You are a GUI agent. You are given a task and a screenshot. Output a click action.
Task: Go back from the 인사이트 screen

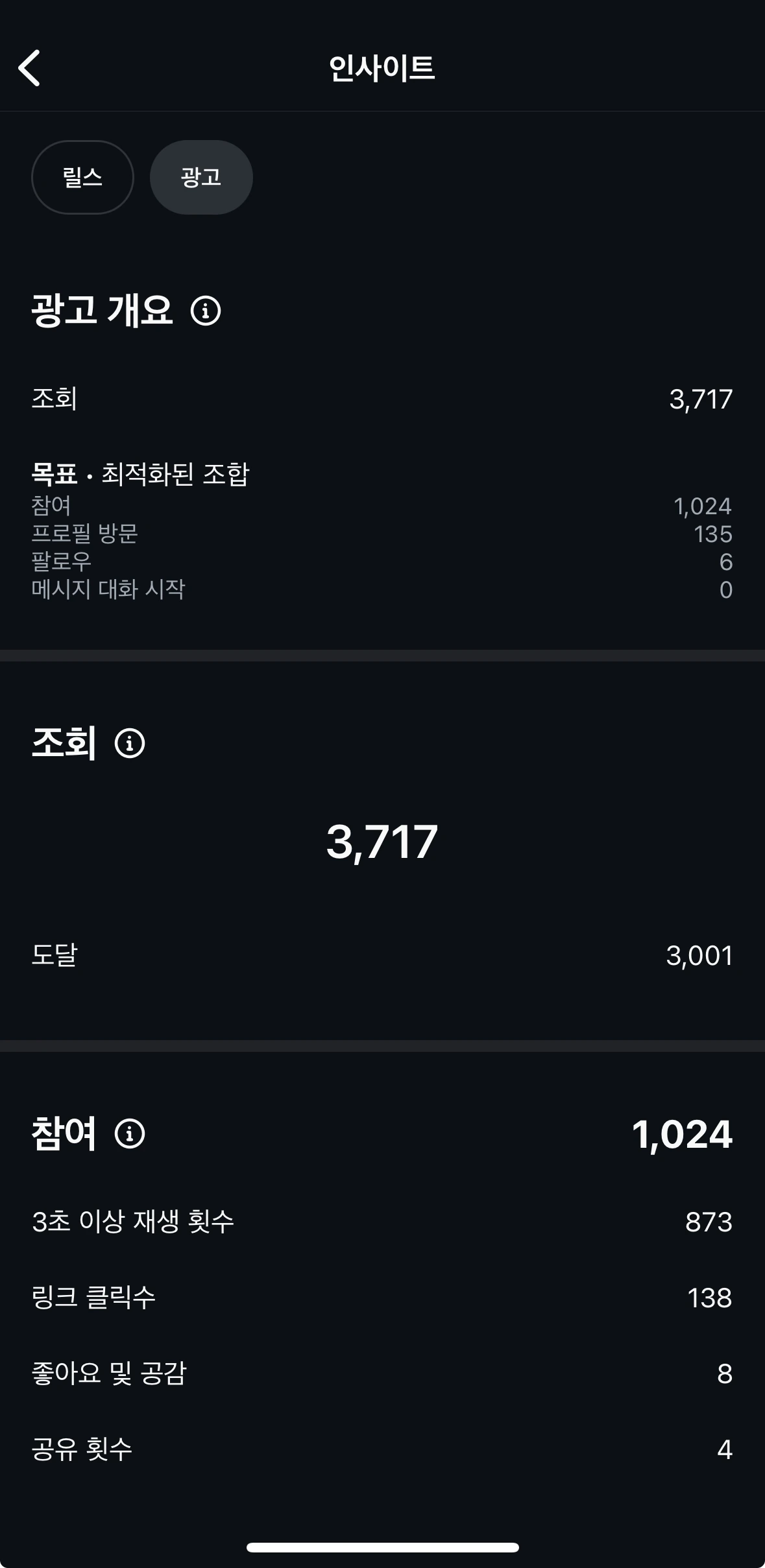(30, 68)
